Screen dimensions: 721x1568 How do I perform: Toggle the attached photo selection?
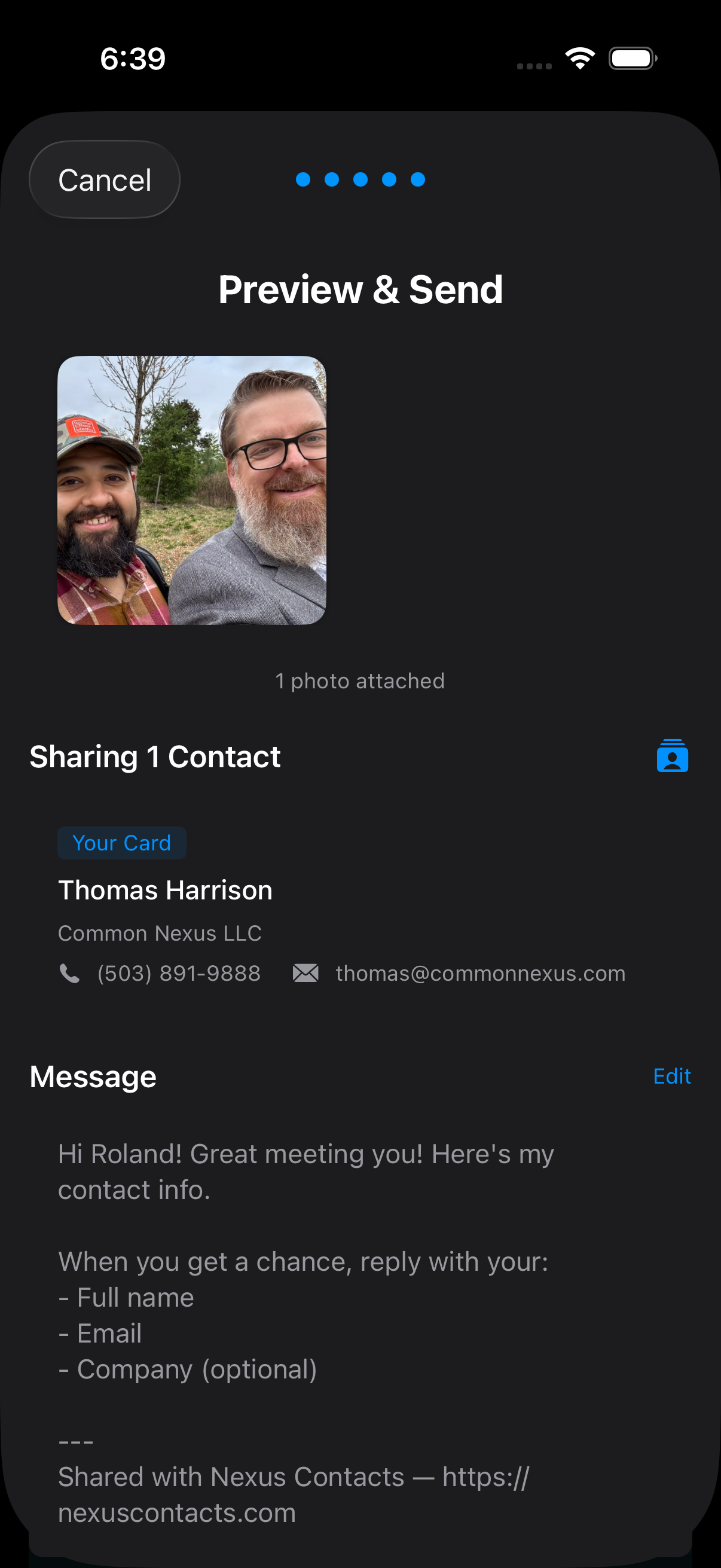192,490
